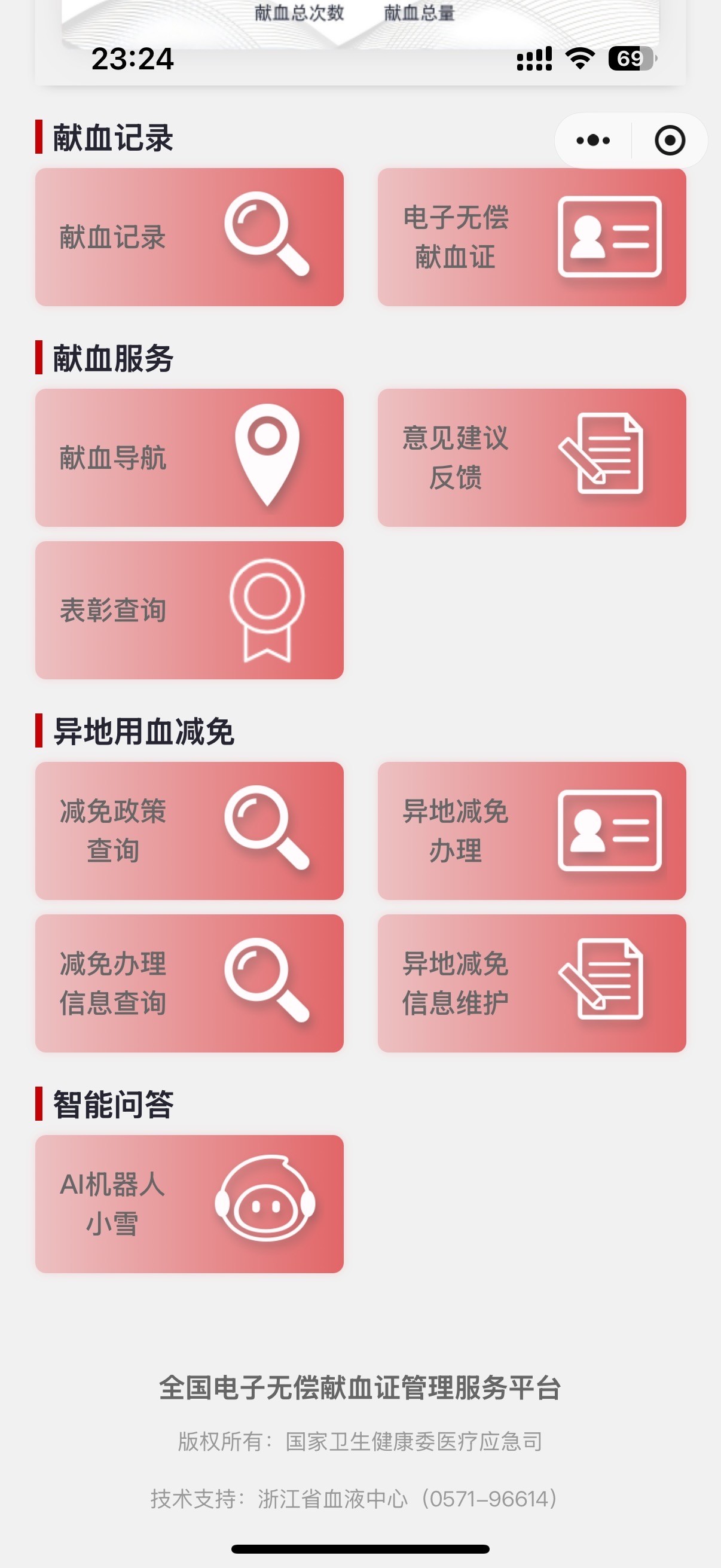Open 异地减免信息维护
Viewport: 721px width, 1568px height.
click(531, 984)
